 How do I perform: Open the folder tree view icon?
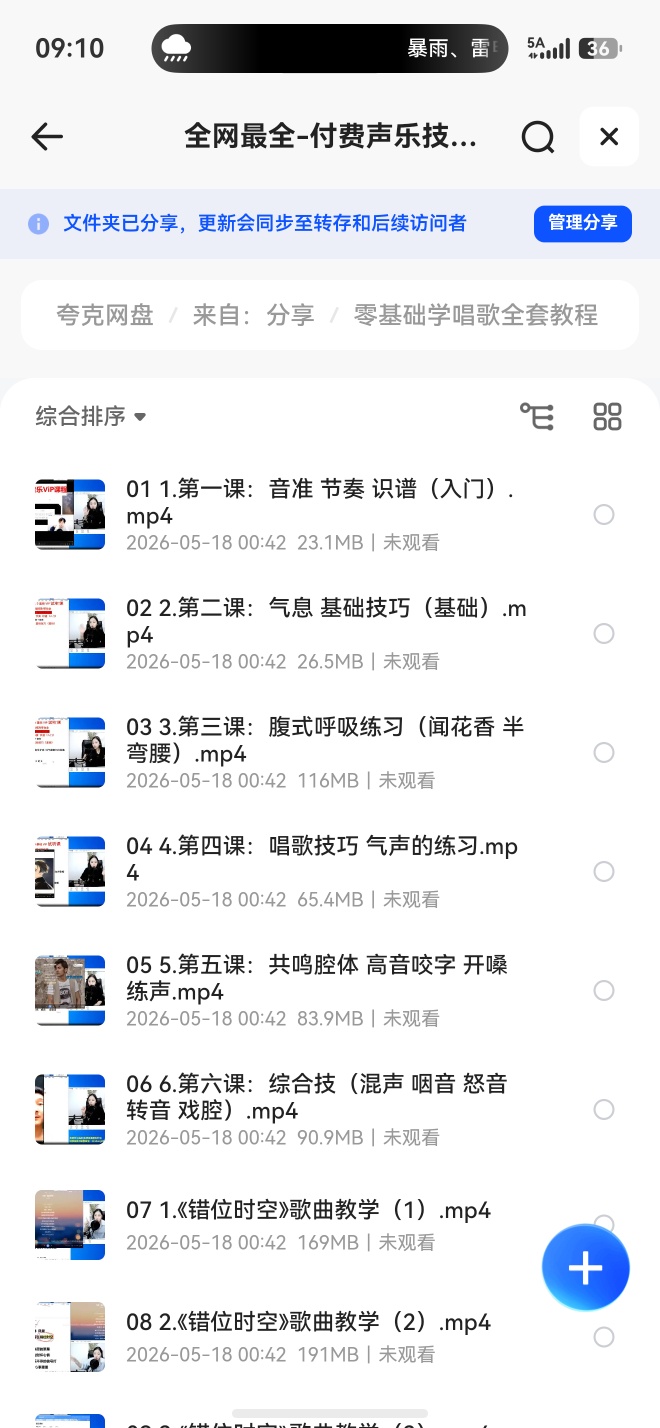pos(537,416)
